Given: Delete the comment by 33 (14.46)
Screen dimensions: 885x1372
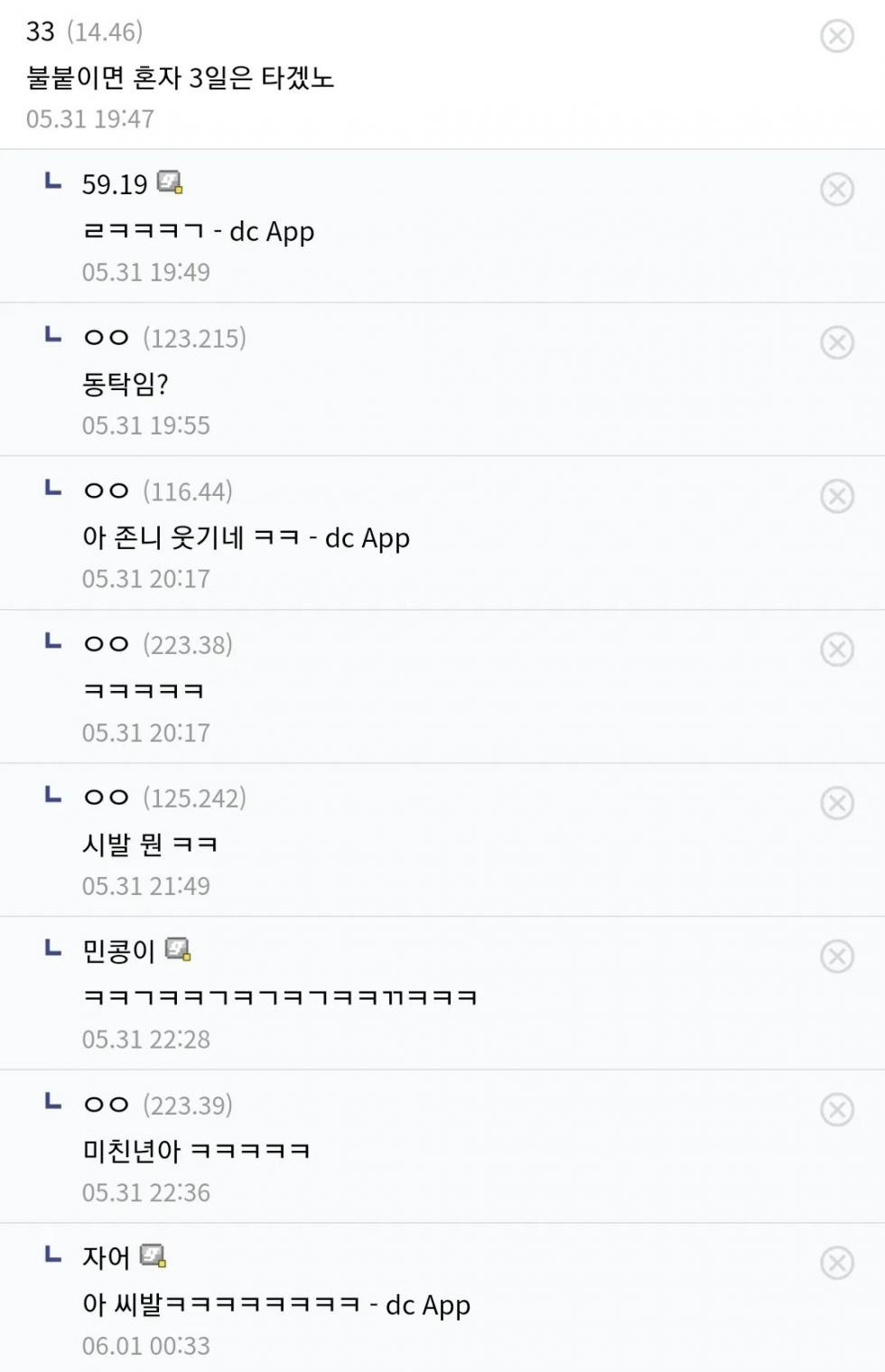Looking at the screenshot, I should (836, 36).
